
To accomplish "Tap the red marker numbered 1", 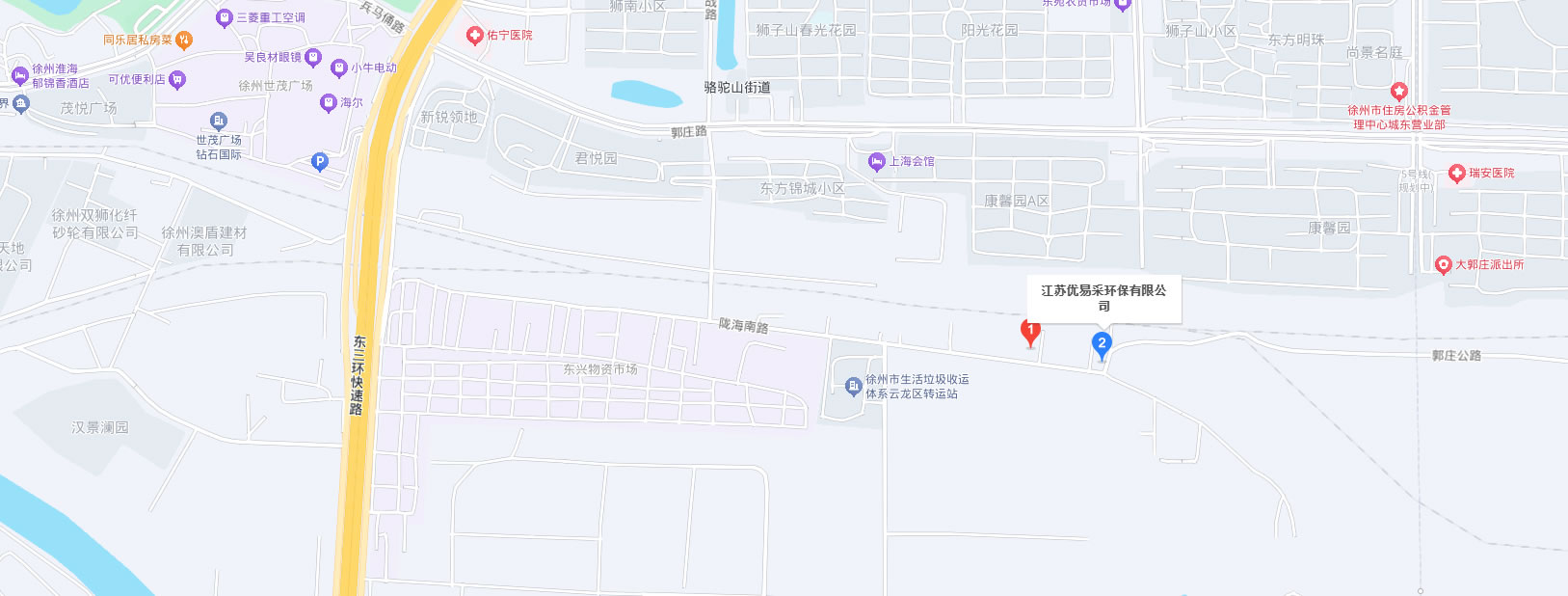I will tap(1030, 333).
